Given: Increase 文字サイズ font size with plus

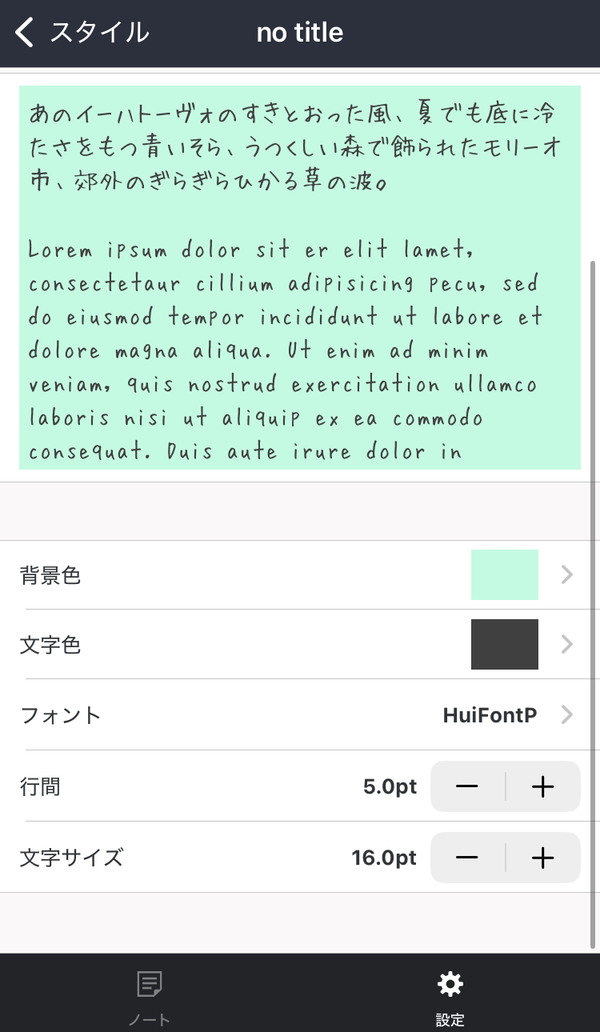Looking at the screenshot, I should tap(543, 858).
